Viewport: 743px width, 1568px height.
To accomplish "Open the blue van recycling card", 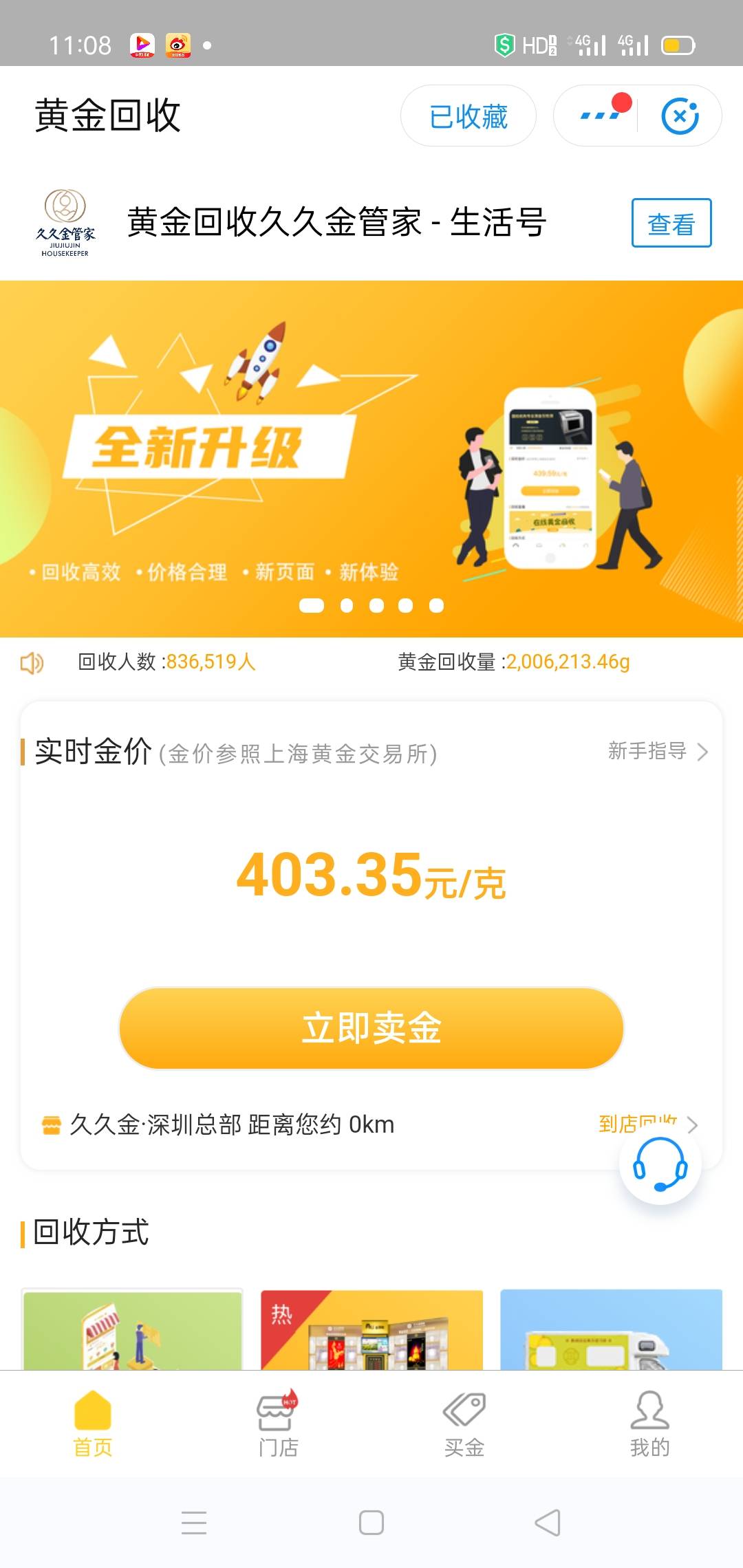I will click(611, 1329).
